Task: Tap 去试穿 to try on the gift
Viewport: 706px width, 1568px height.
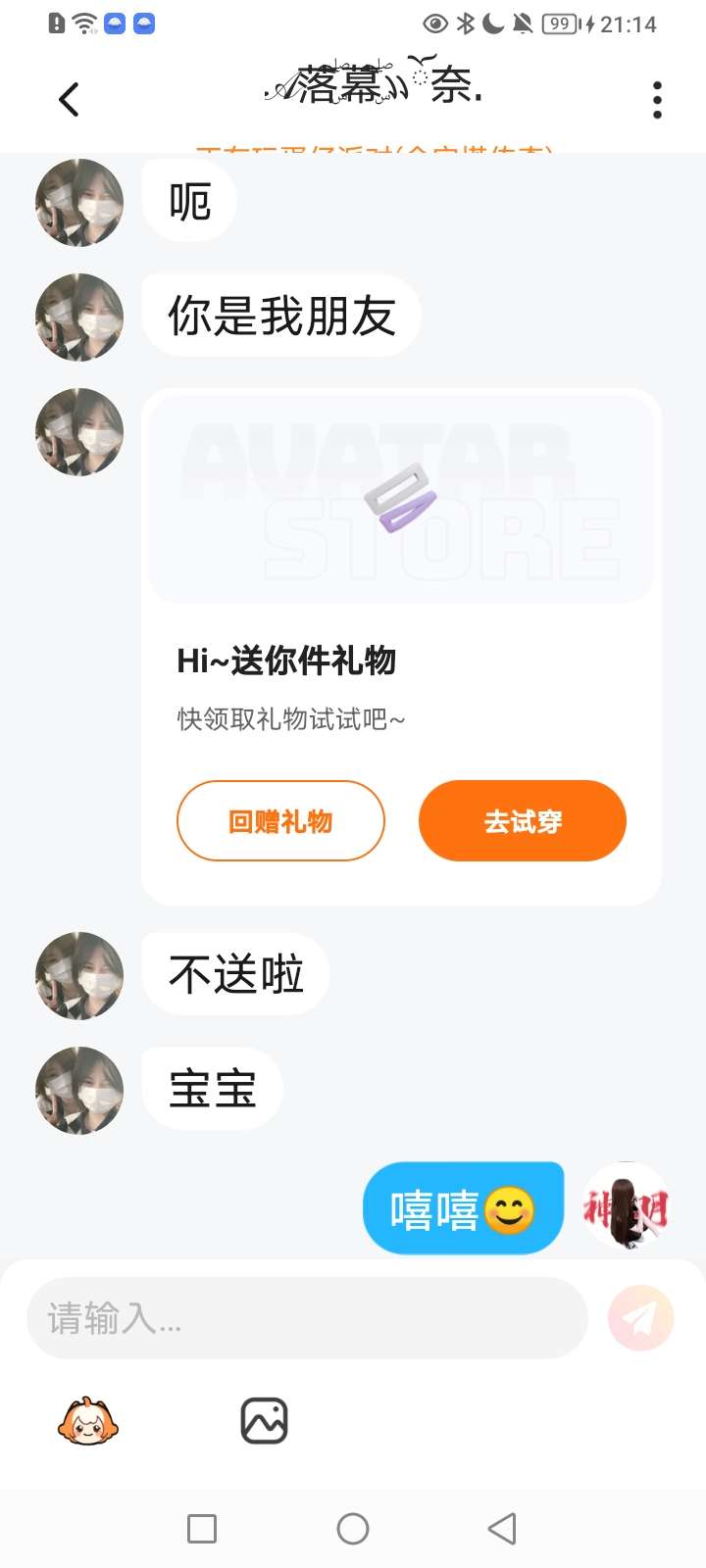Action: (x=523, y=821)
